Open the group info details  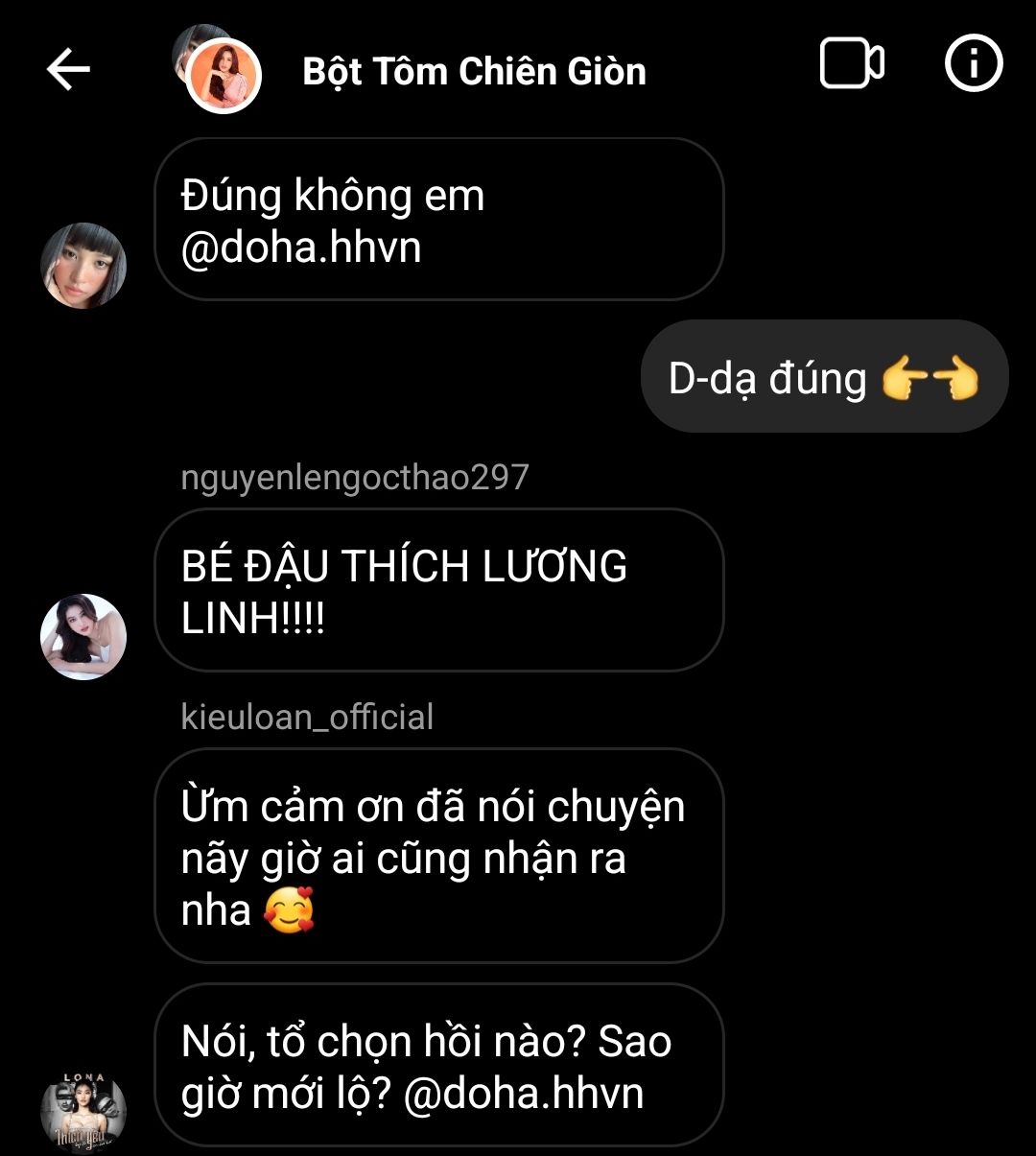973,65
